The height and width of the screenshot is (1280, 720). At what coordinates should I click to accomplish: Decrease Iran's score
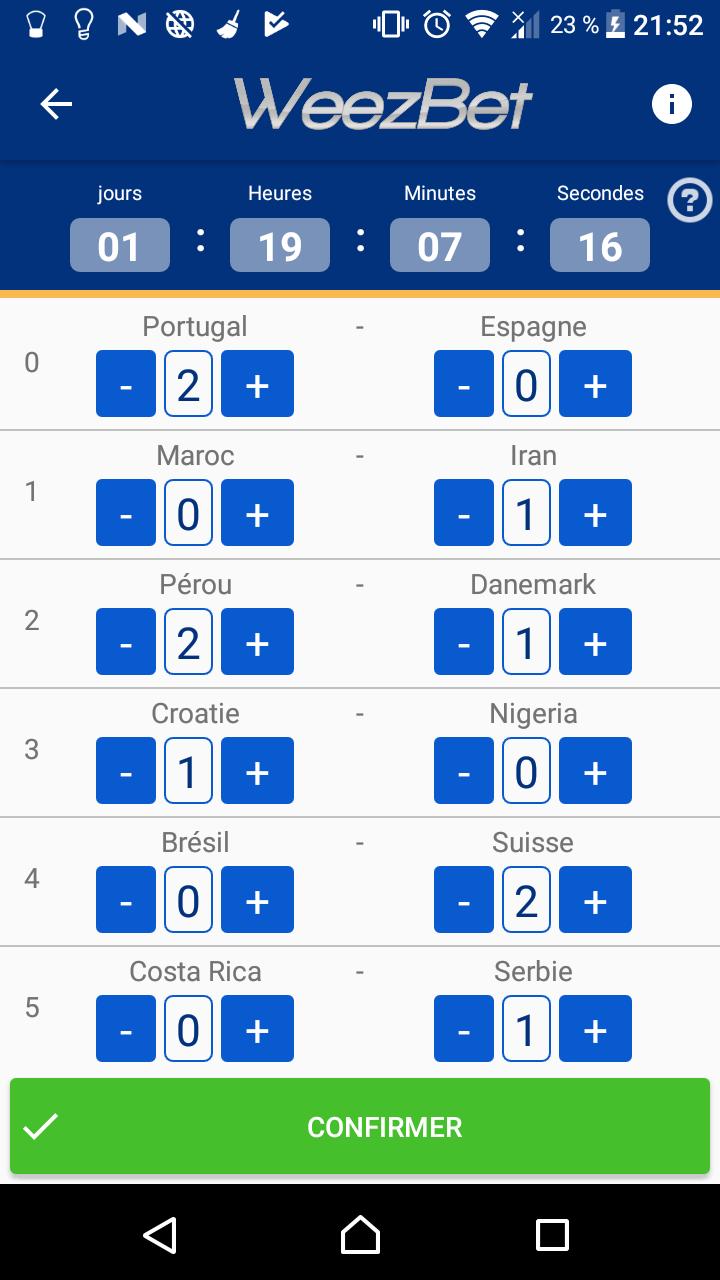(464, 513)
